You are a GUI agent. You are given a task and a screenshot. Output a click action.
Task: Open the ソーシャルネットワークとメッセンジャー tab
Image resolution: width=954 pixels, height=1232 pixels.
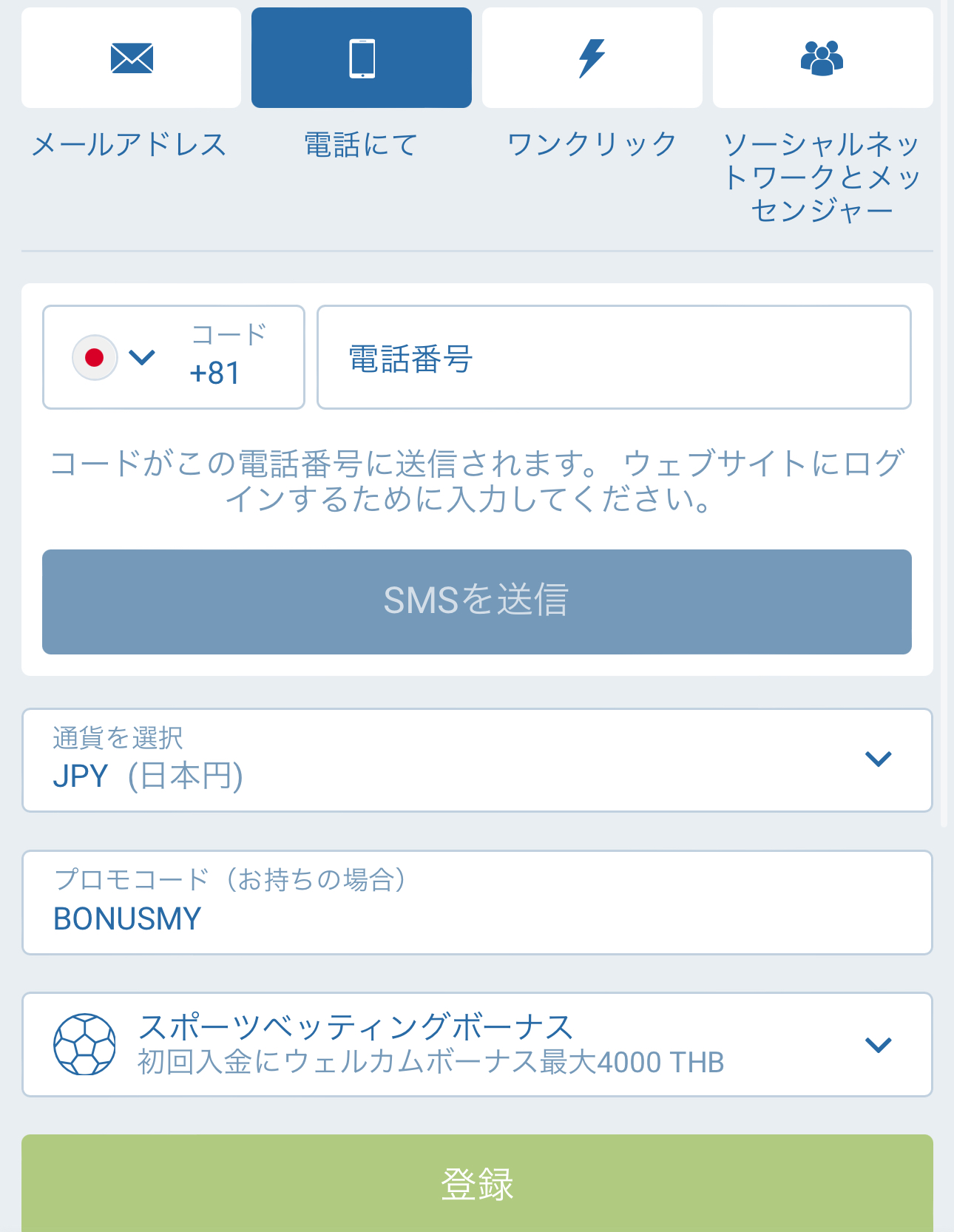click(822, 59)
